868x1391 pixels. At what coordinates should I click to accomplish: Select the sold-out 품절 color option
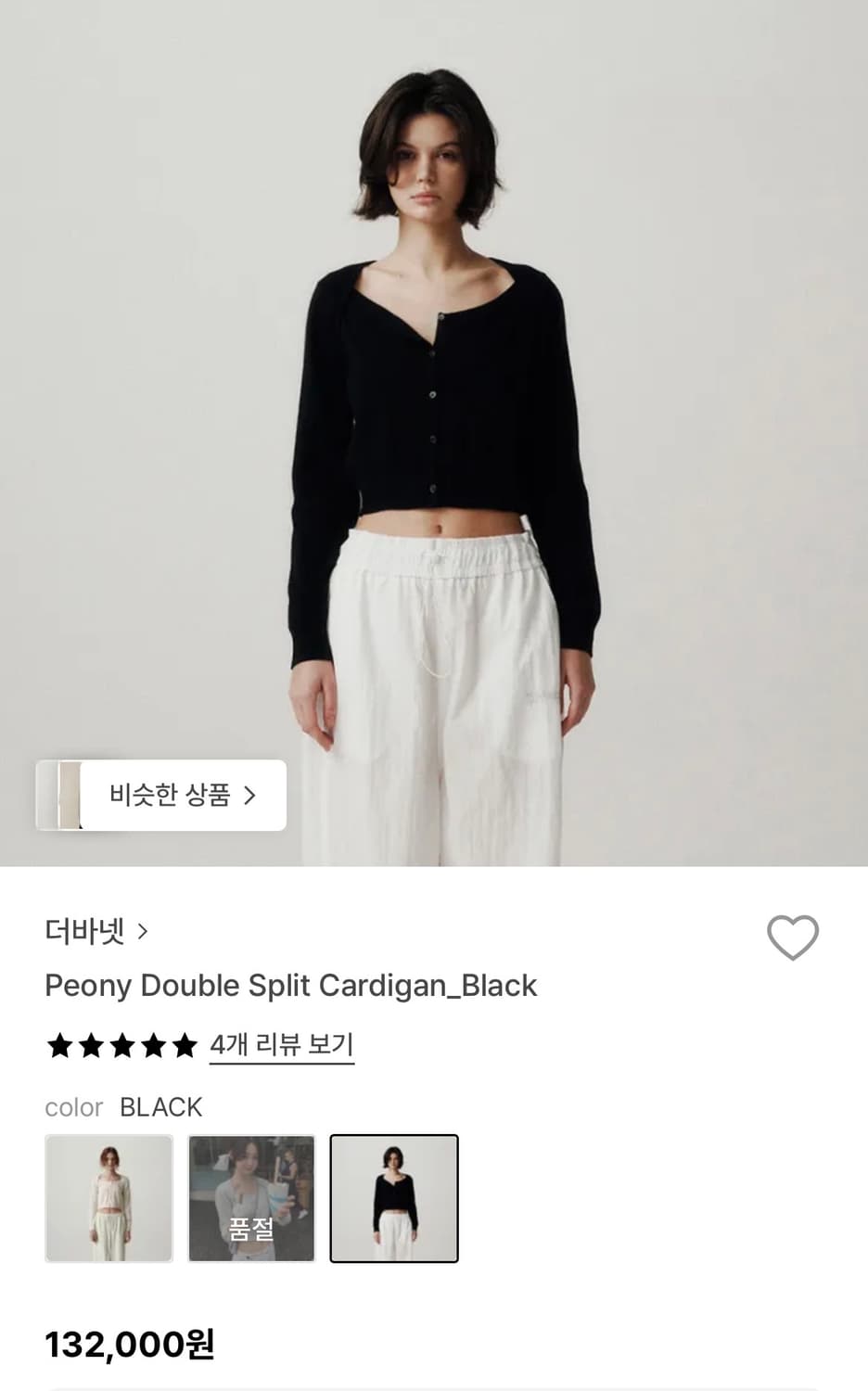click(x=252, y=1198)
